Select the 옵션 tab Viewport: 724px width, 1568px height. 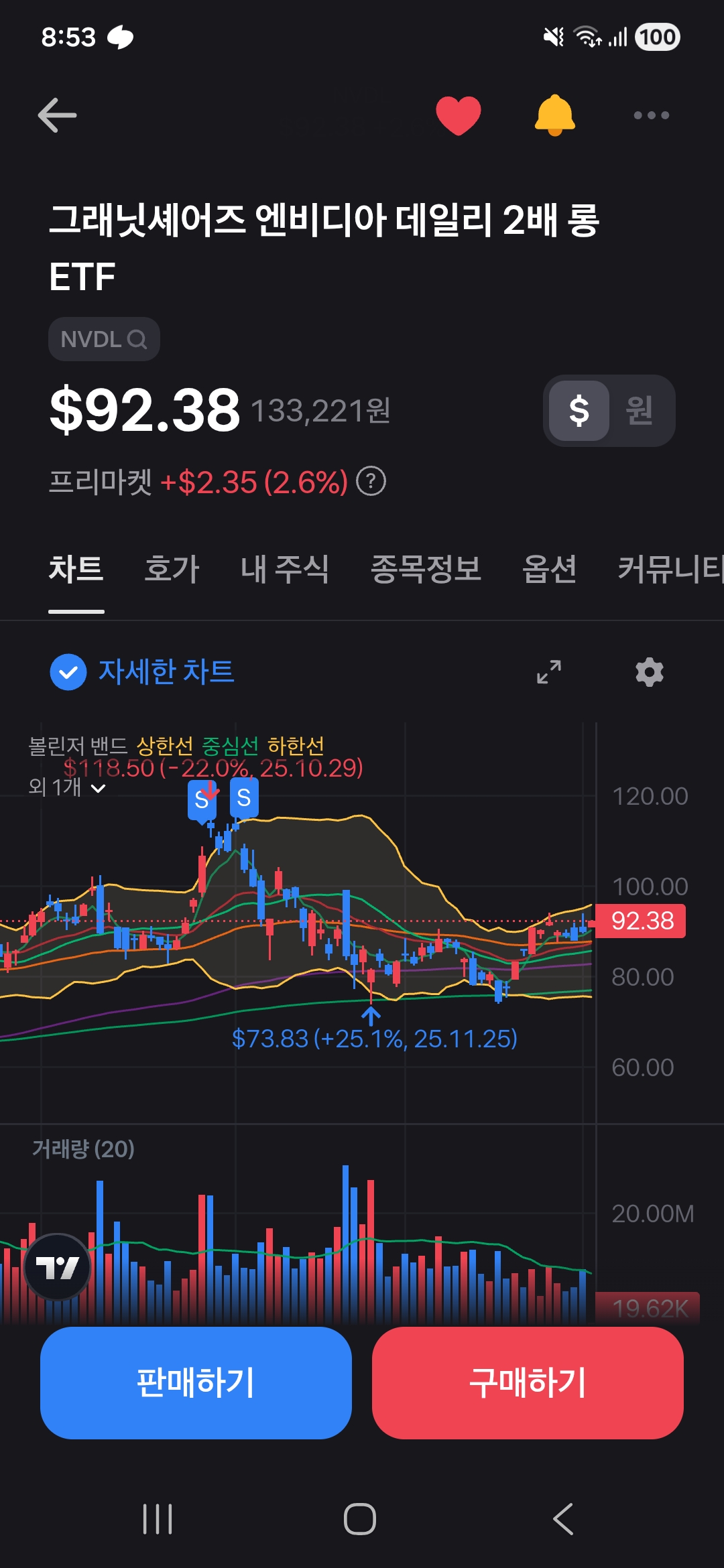[549, 569]
